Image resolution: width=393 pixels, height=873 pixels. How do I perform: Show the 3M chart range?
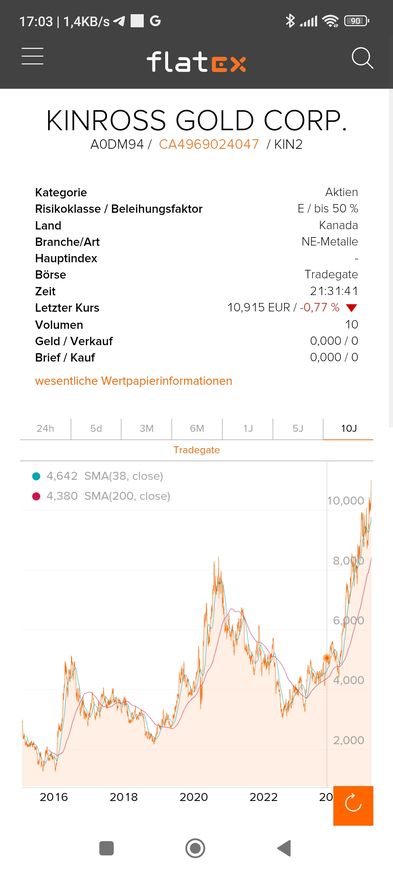[x=146, y=429]
